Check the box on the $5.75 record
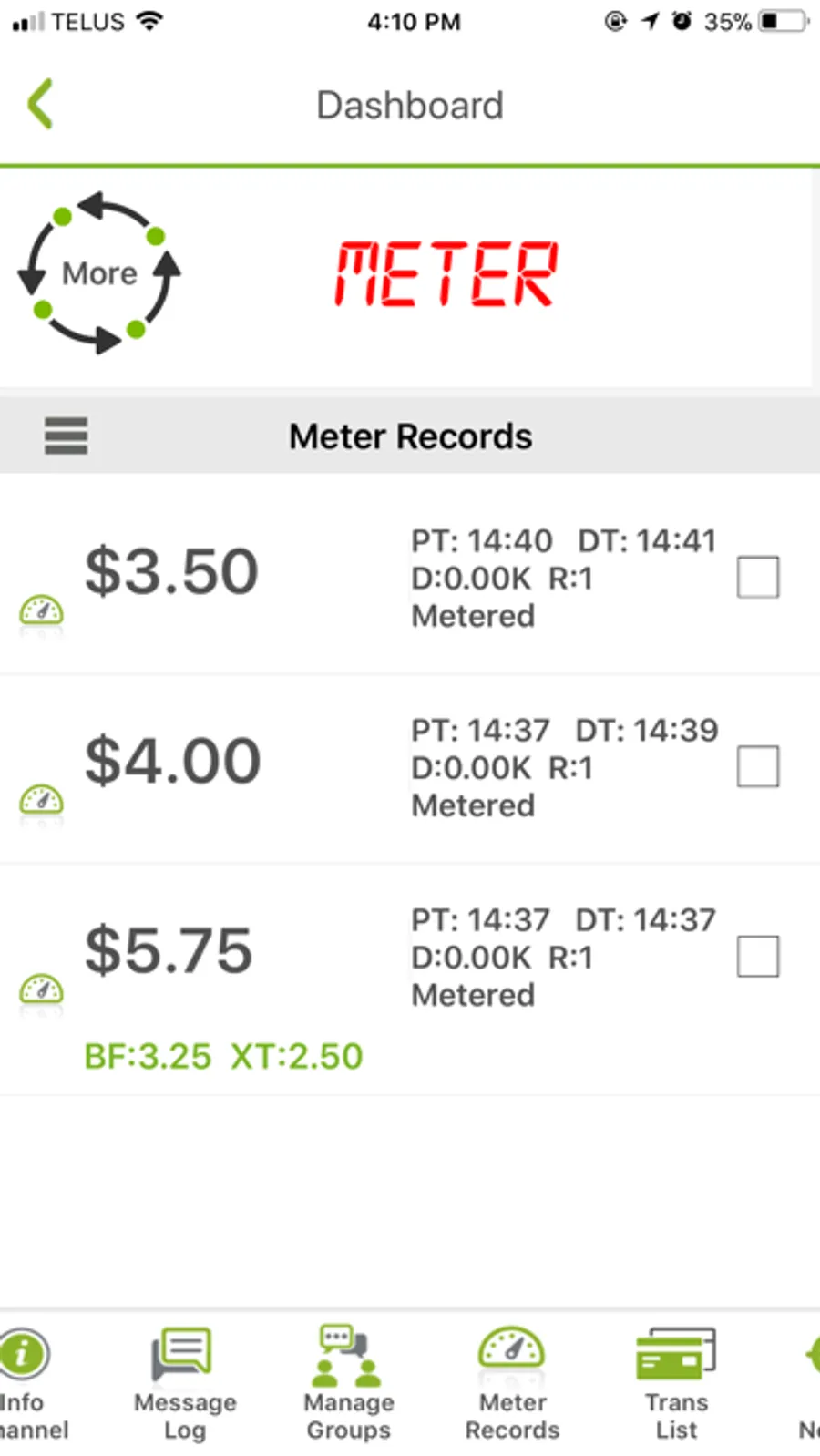 point(757,956)
